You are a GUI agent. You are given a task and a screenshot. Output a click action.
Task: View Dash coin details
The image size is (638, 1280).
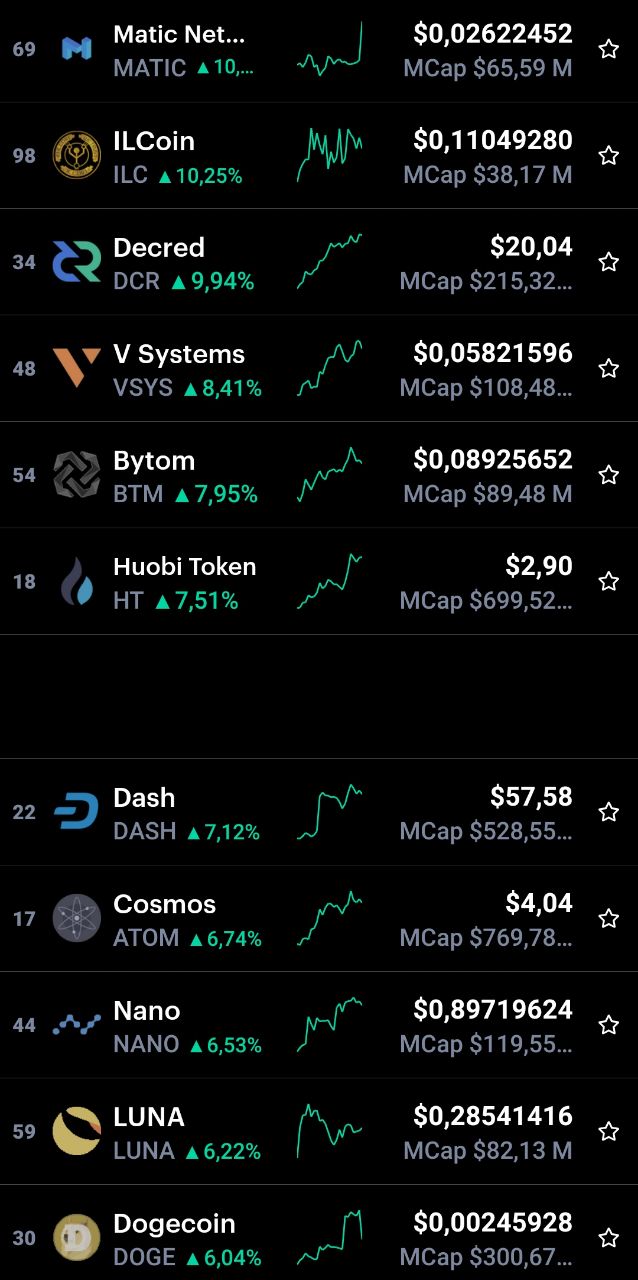point(319,812)
